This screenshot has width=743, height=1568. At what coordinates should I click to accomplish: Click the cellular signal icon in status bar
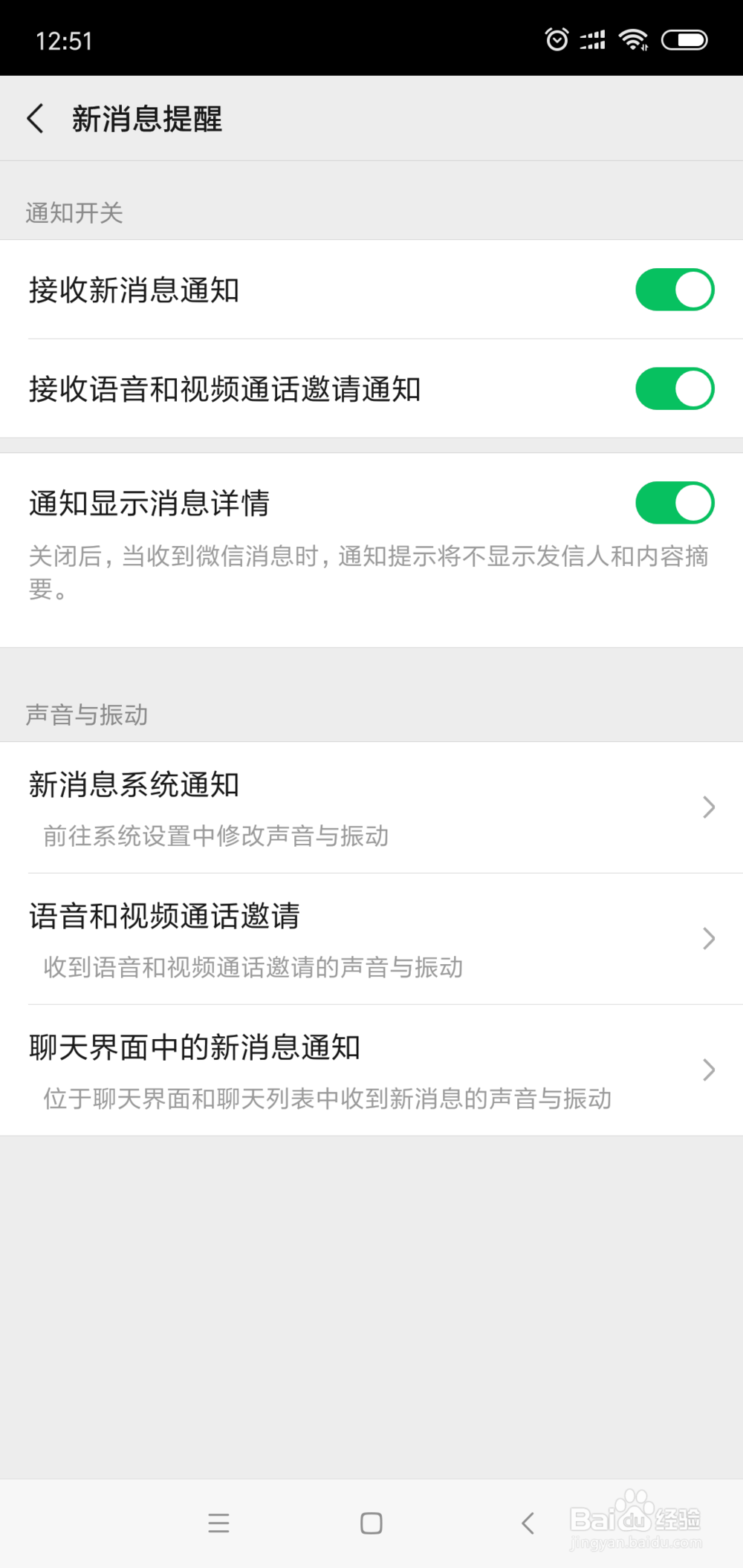point(591,39)
